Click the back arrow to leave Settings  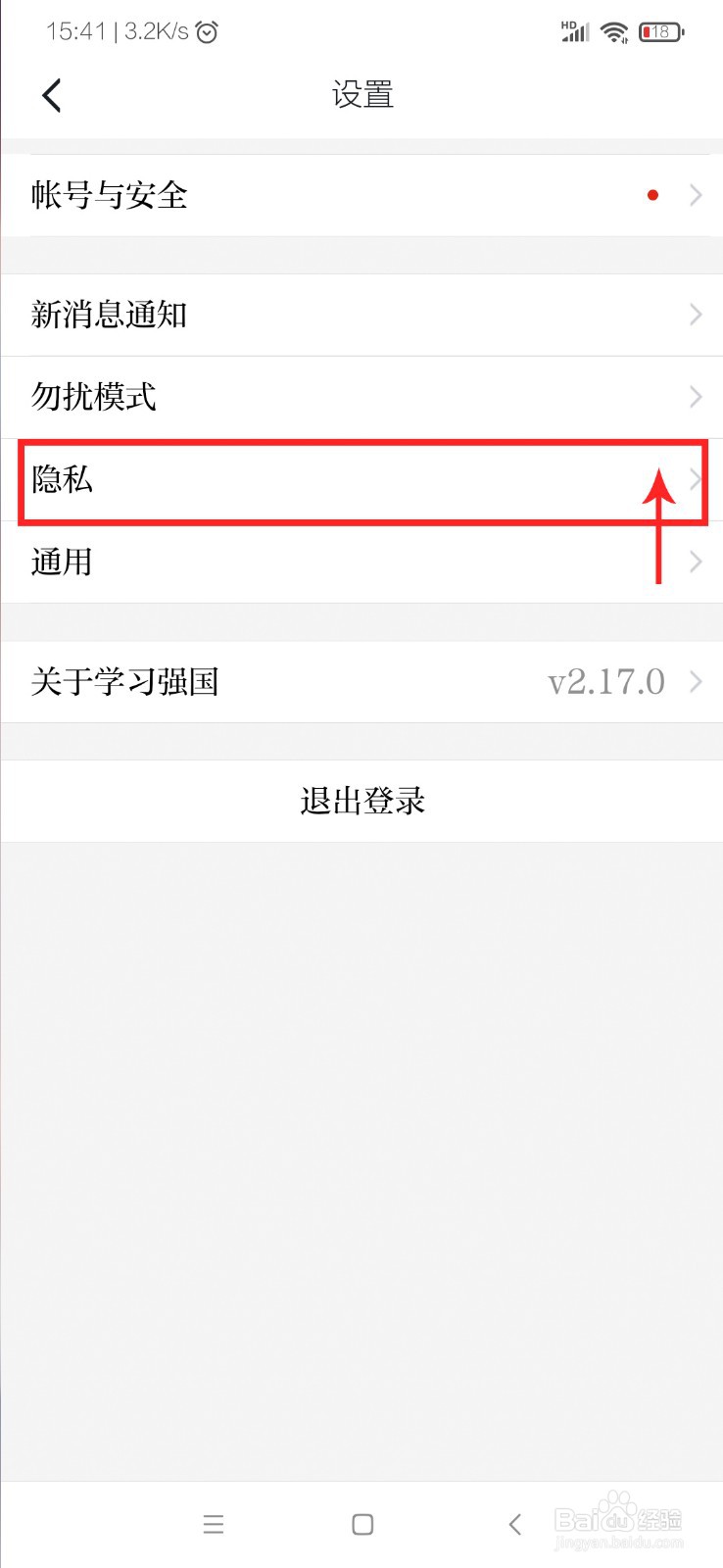tap(52, 95)
